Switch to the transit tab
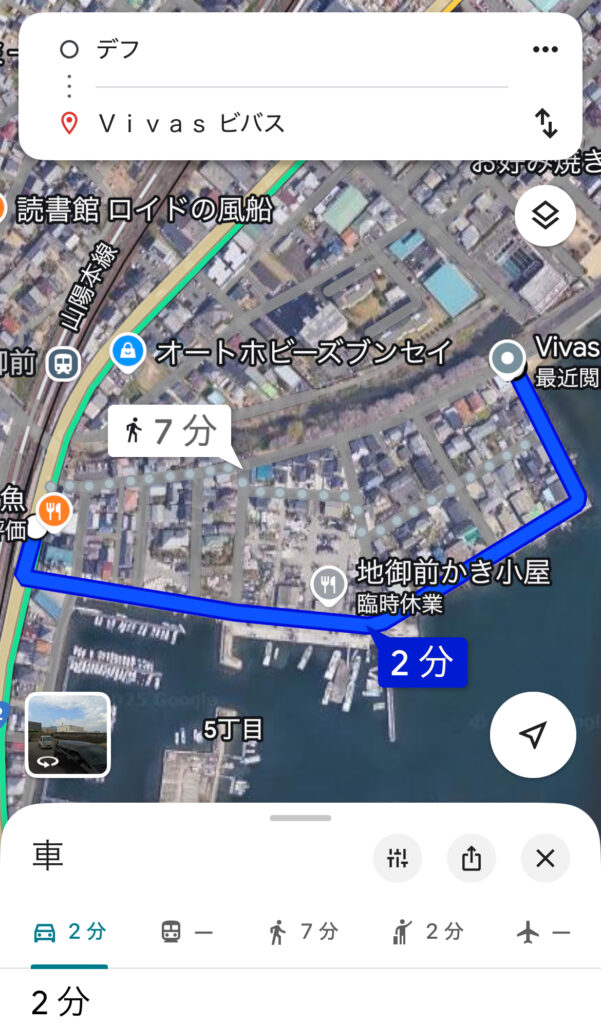Screen dimensions: 601x1024 click(186, 932)
